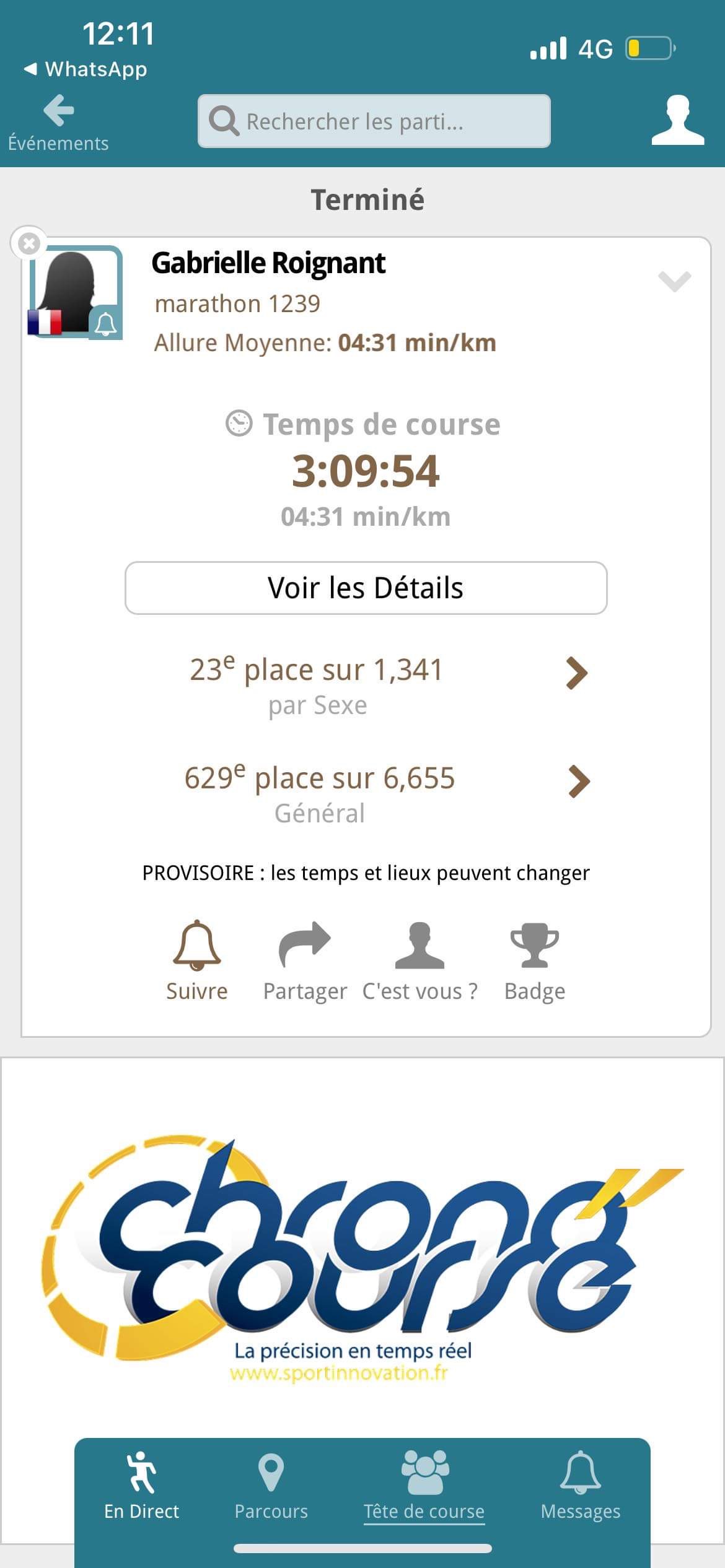The height and width of the screenshot is (1568, 725).
Task: Claim this profile via C'est vous ?
Action: [x=420, y=960]
